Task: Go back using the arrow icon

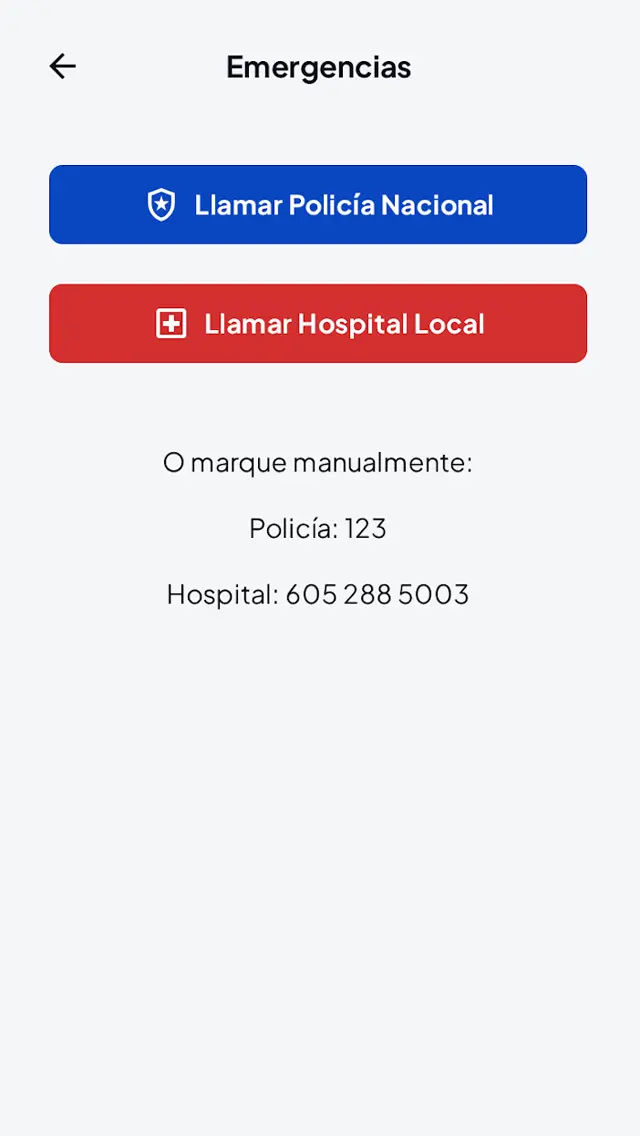Action: [x=63, y=66]
